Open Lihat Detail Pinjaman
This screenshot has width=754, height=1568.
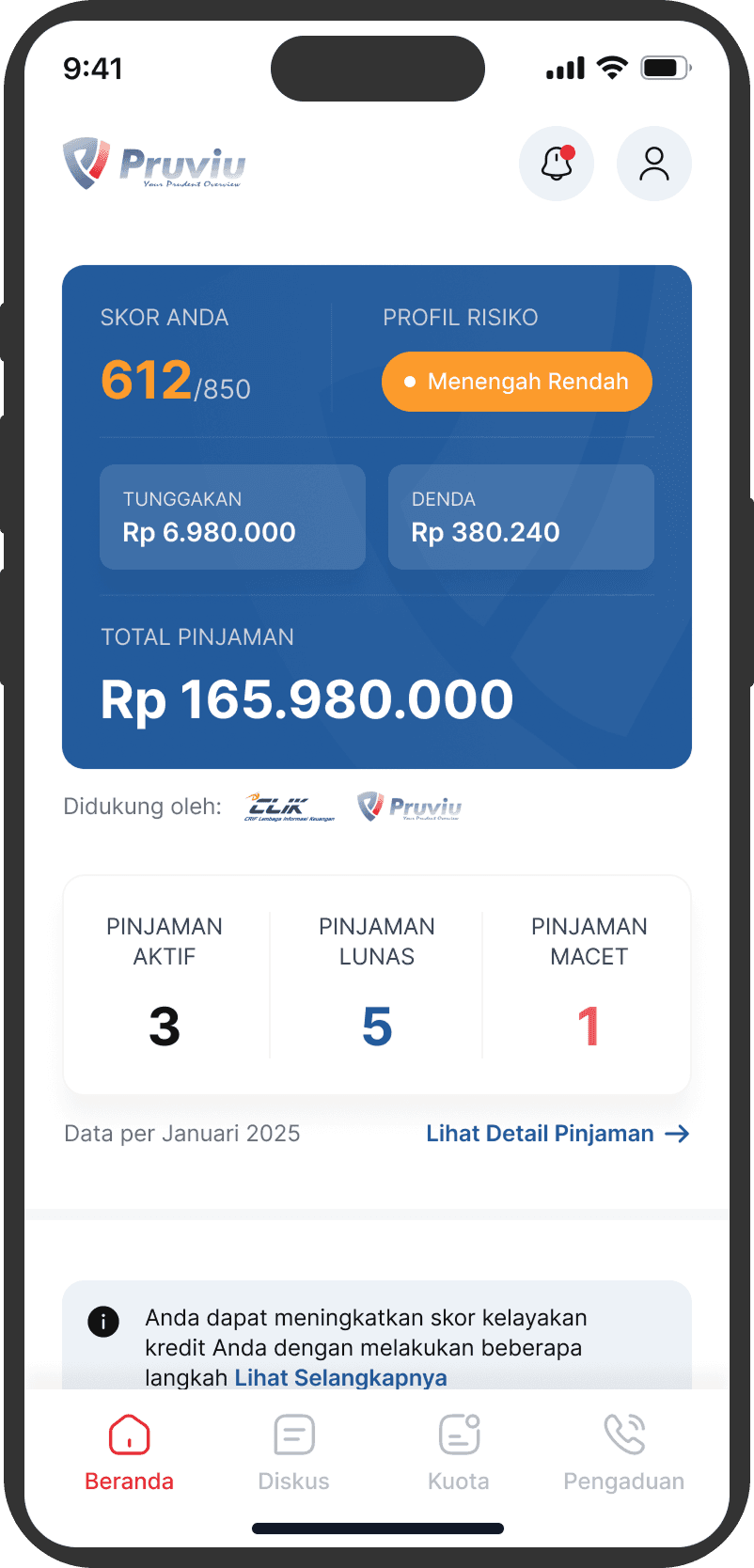pos(557,1134)
